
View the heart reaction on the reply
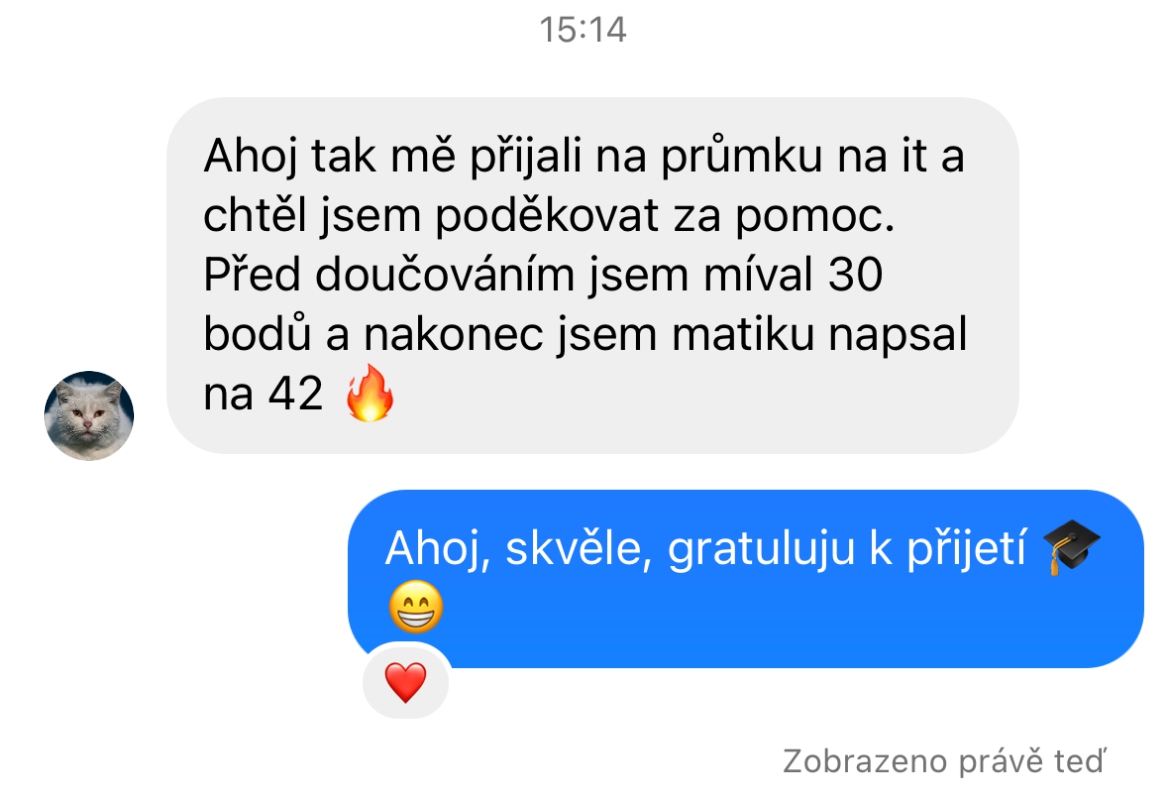point(406,682)
